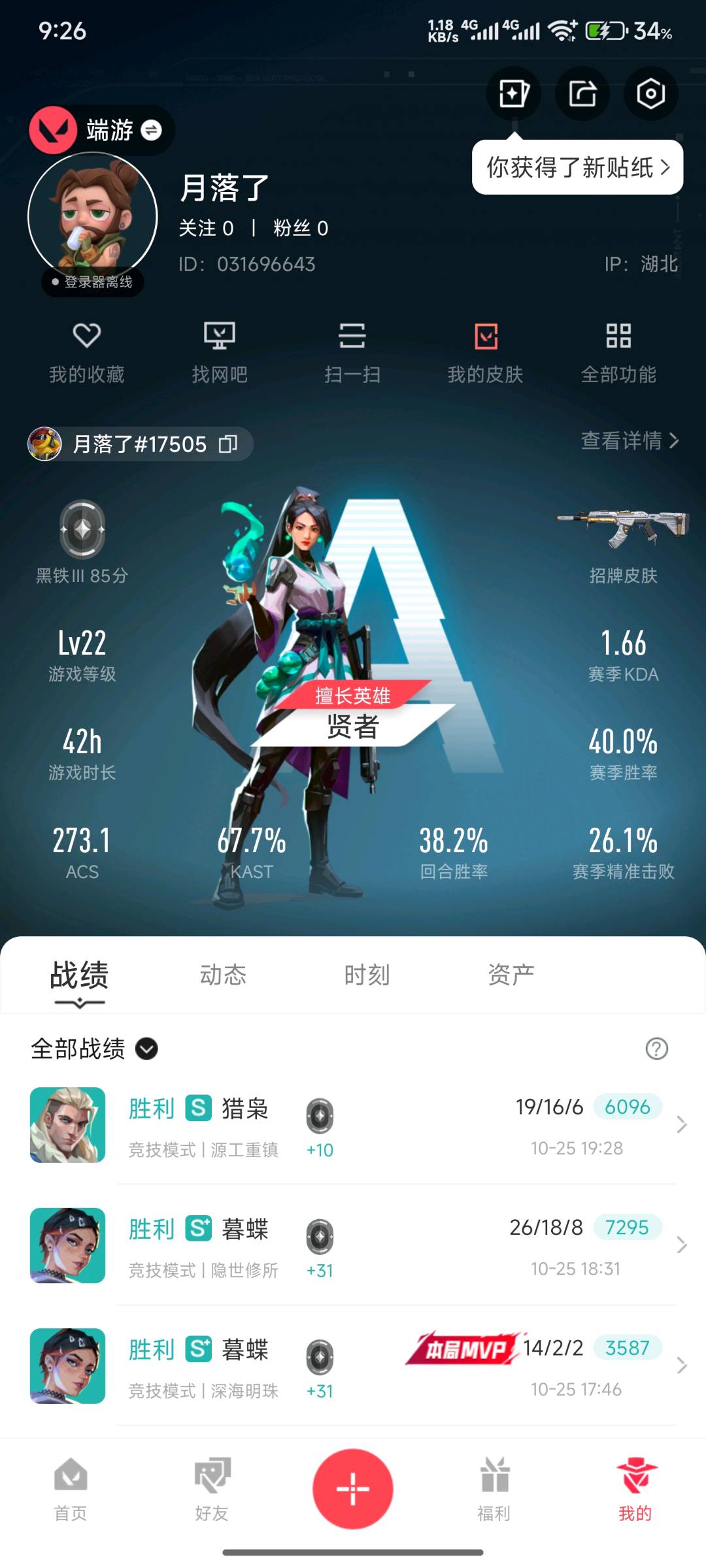This screenshot has width=706, height=1568.
Task: Tap the share icon at top
Action: [x=582, y=94]
